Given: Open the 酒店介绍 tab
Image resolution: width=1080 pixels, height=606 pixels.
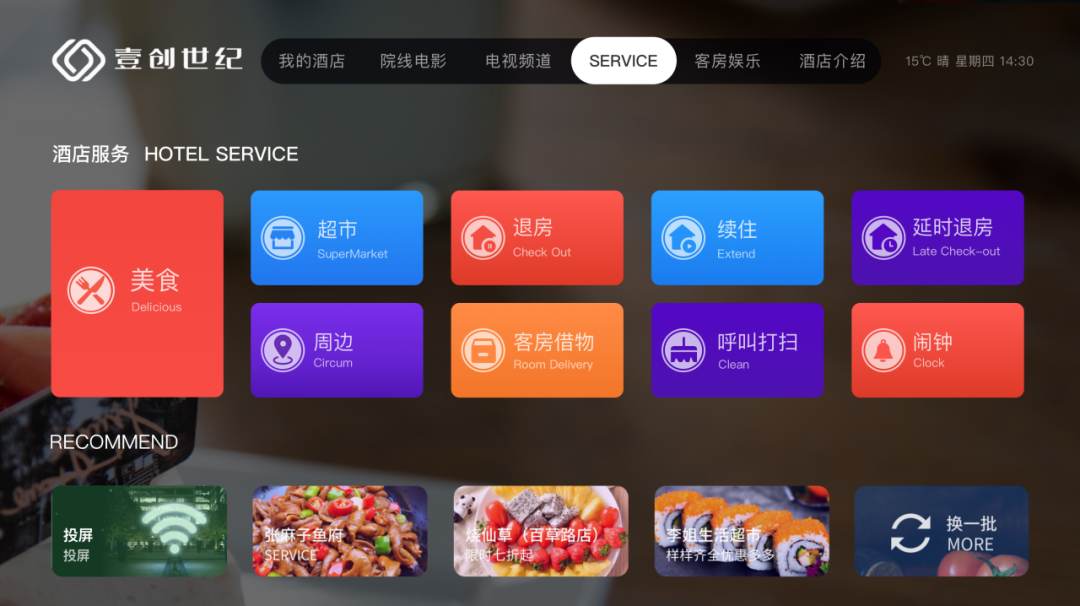Looking at the screenshot, I should pyautogui.click(x=832, y=61).
